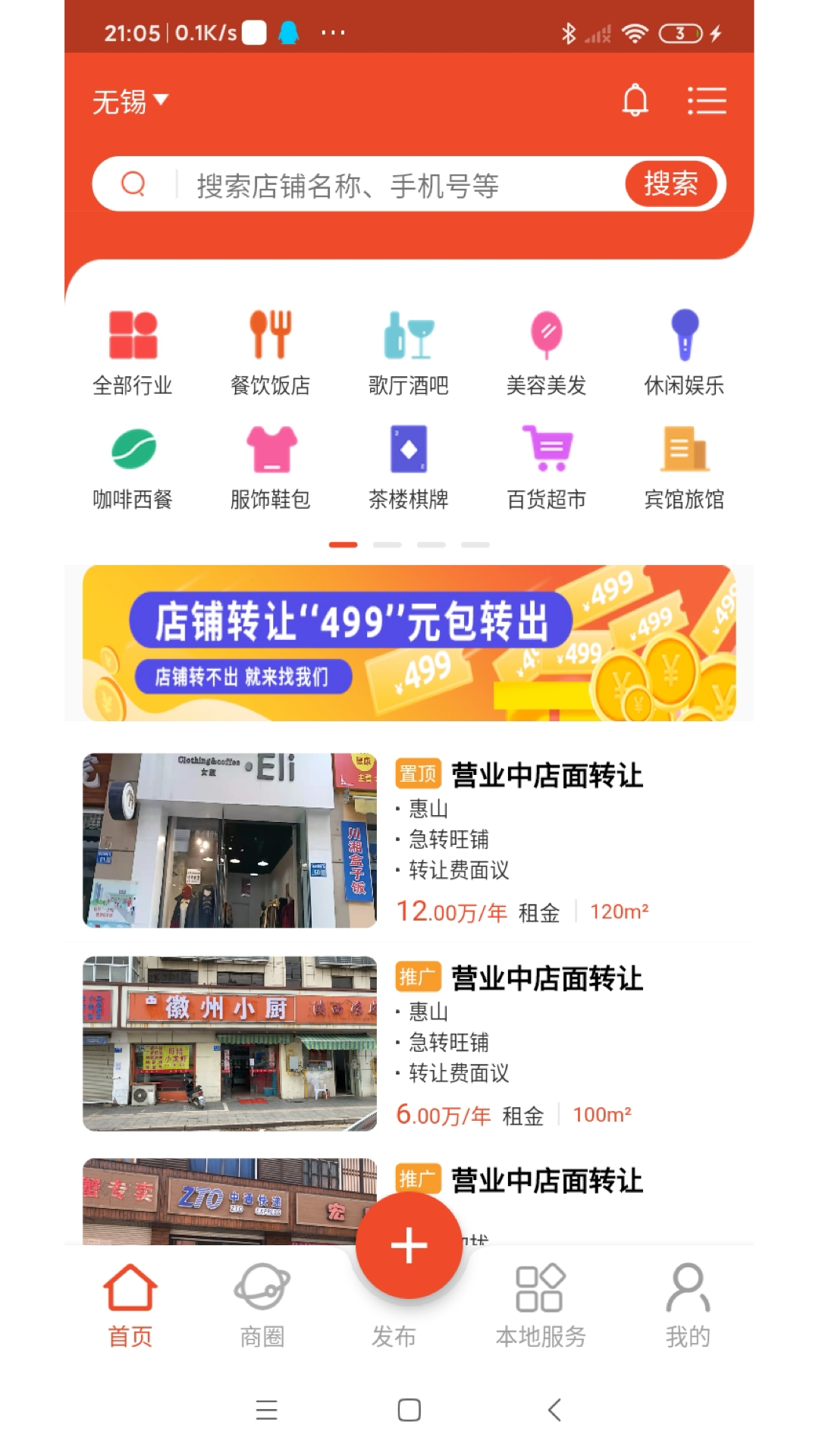Switch to the 本地服务 tab
819x1456 pixels.
(540, 1304)
